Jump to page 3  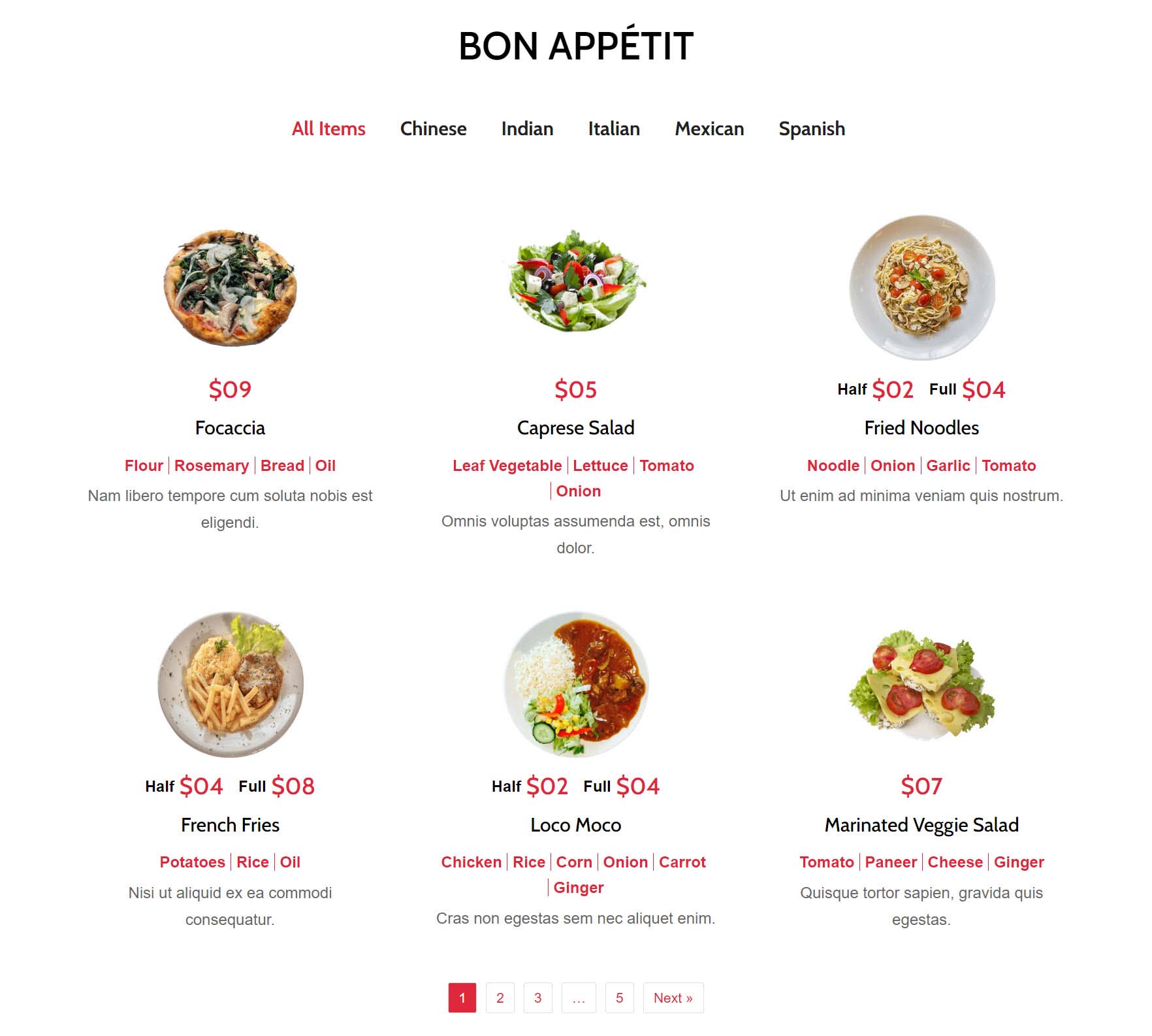pos(537,998)
